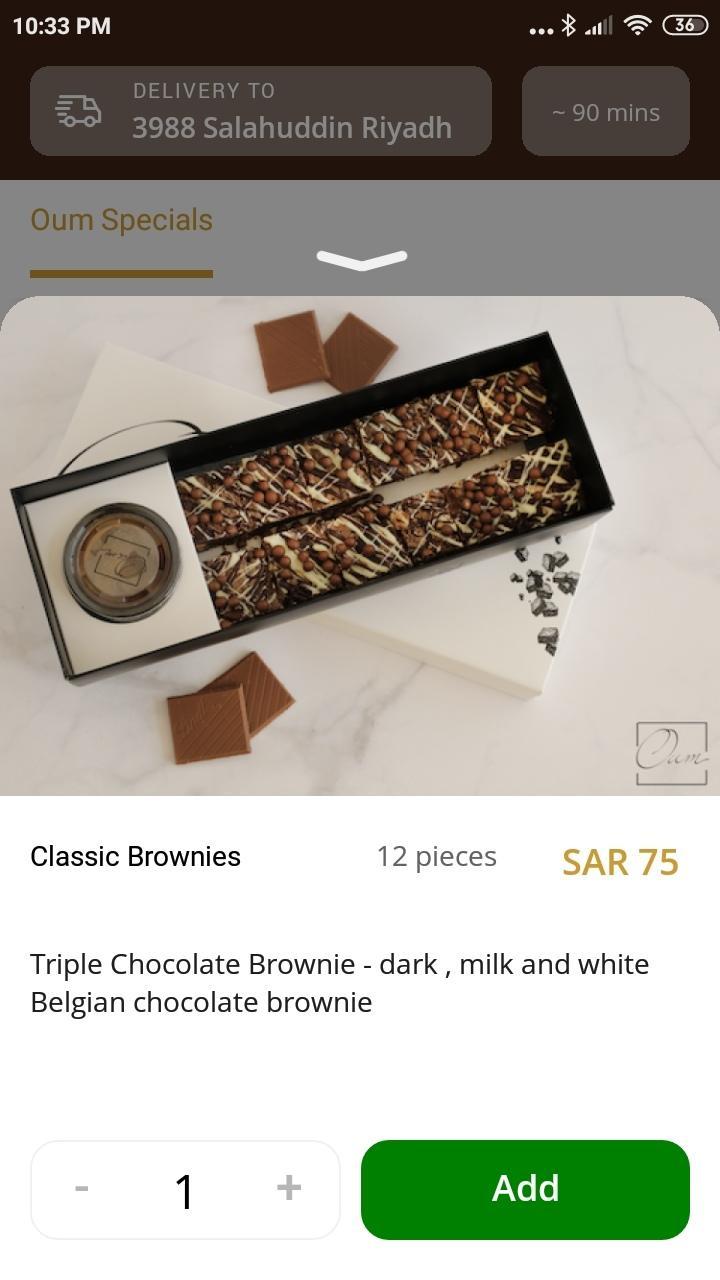The width and height of the screenshot is (720, 1280).
Task: Collapse the product sheet using the down chevron
Action: [361, 260]
